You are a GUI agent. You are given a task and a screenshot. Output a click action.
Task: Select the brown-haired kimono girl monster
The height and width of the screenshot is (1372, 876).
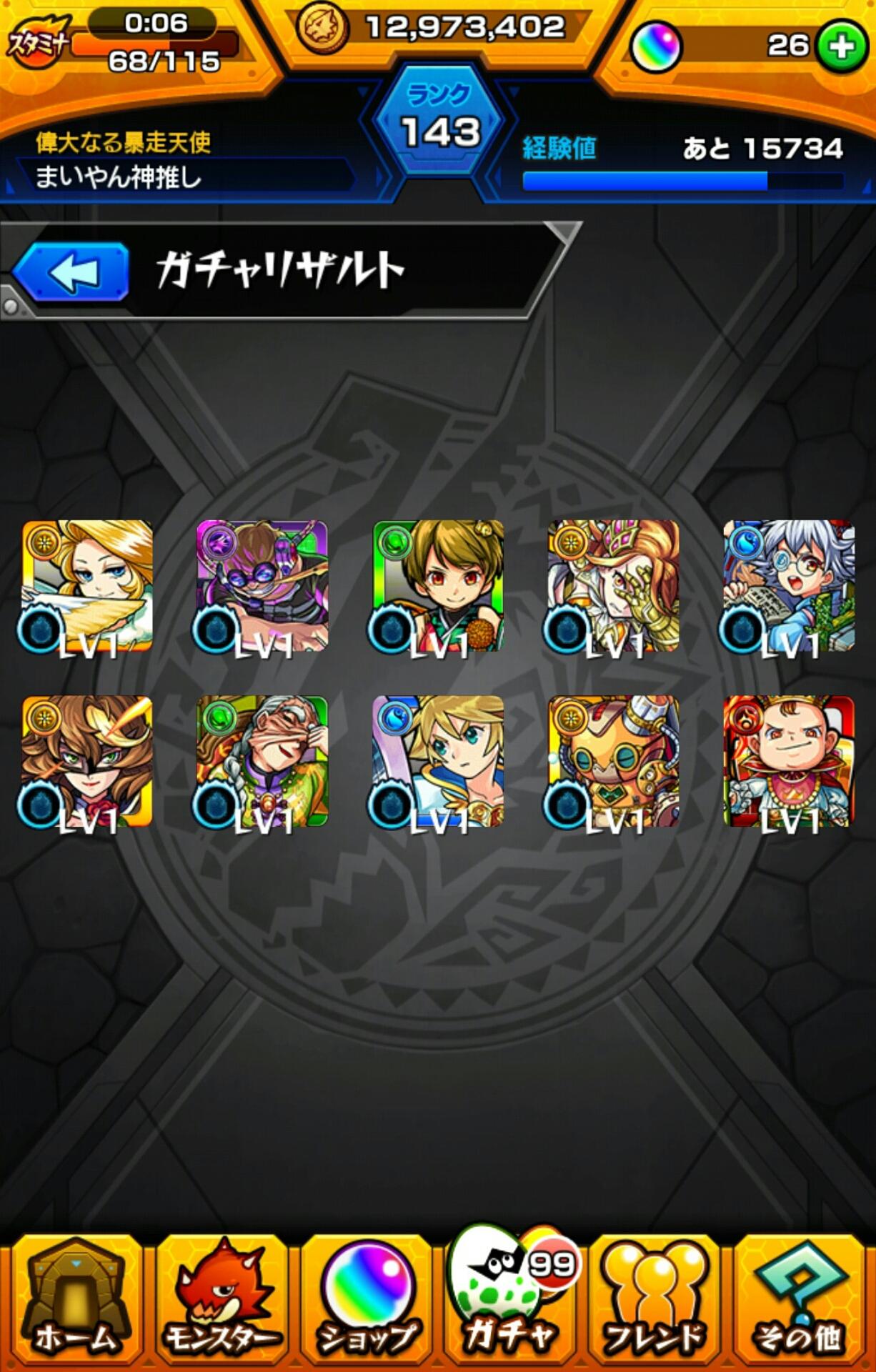click(x=438, y=586)
